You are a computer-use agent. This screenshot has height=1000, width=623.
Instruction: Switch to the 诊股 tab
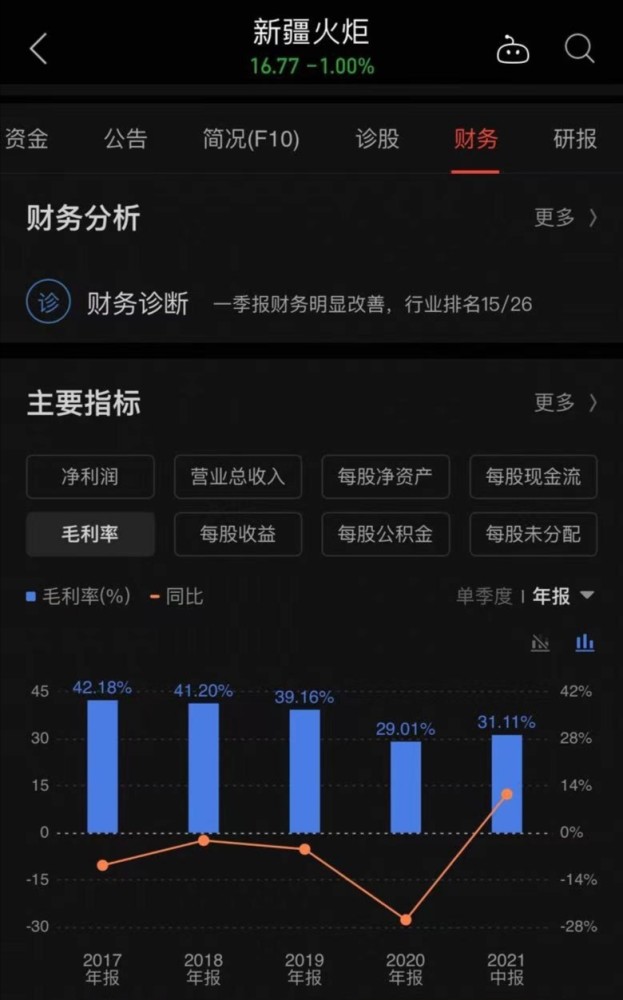pyautogui.click(x=377, y=138)
